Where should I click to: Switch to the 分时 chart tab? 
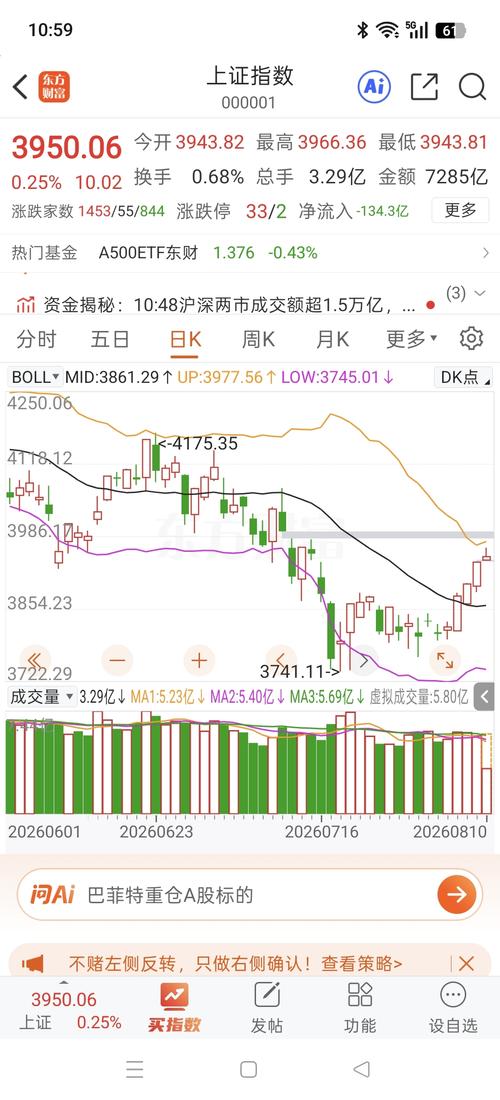[x=36, y=340]
